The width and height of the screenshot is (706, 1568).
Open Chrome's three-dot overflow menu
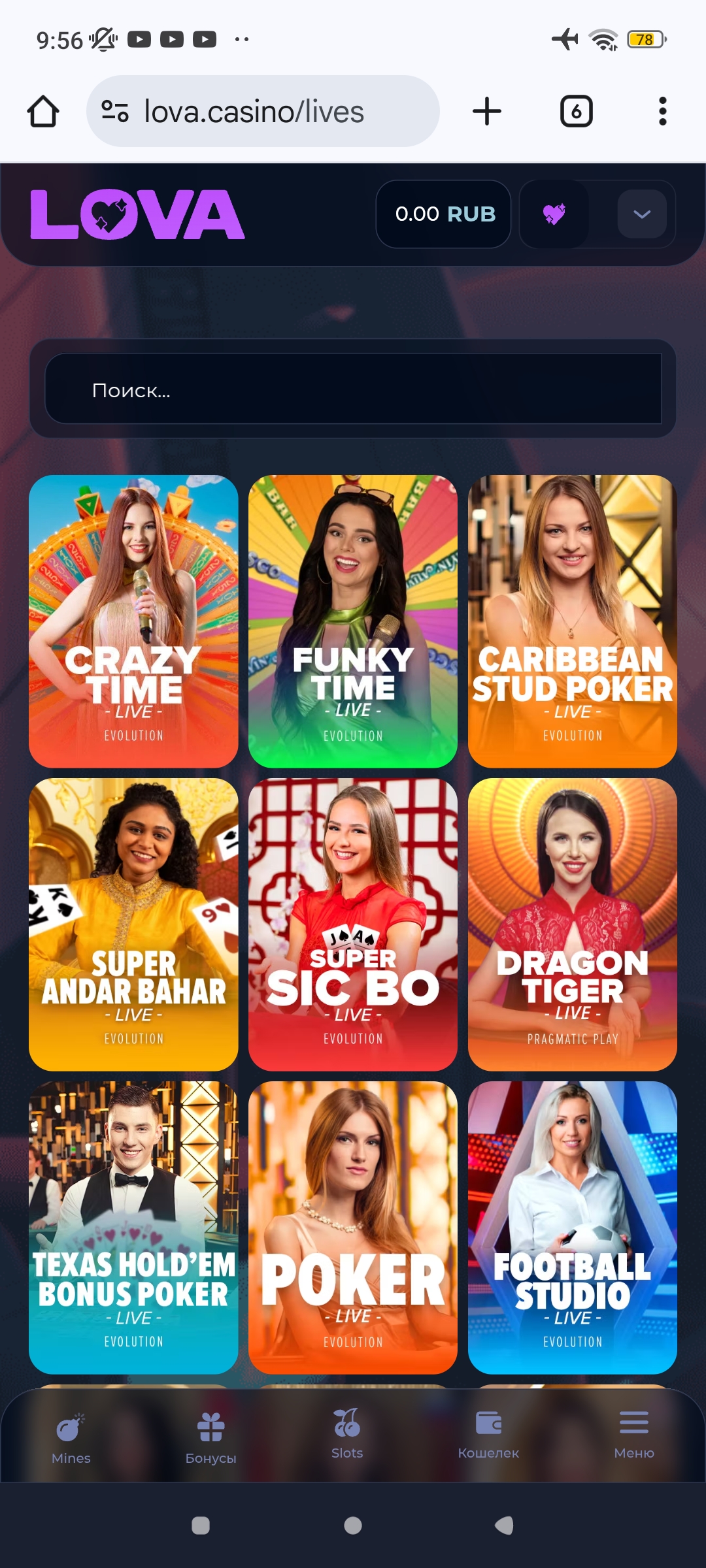tap(662, 112)
